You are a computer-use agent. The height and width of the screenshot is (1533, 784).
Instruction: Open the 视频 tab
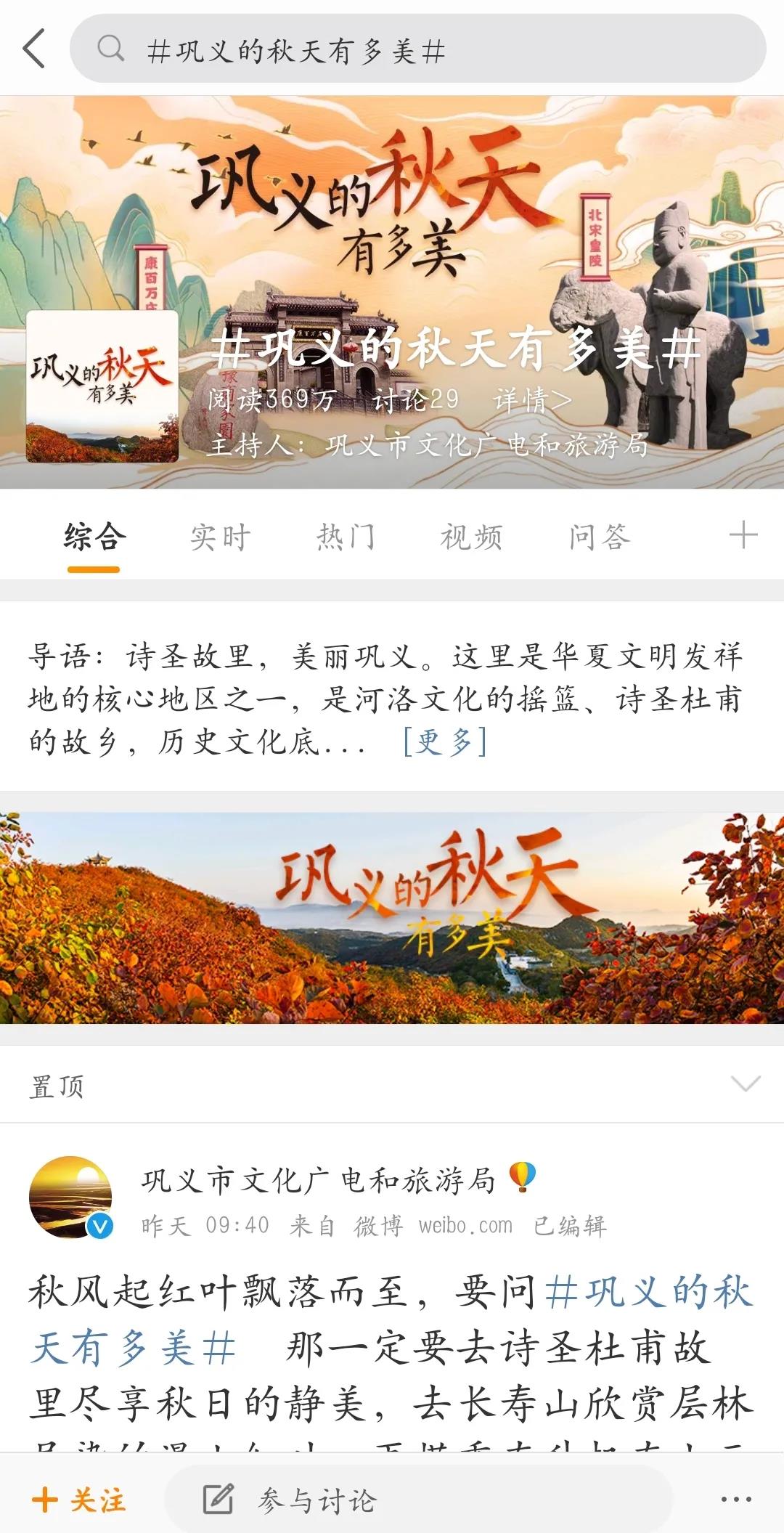pyautogui.click(x=471, y=537)
